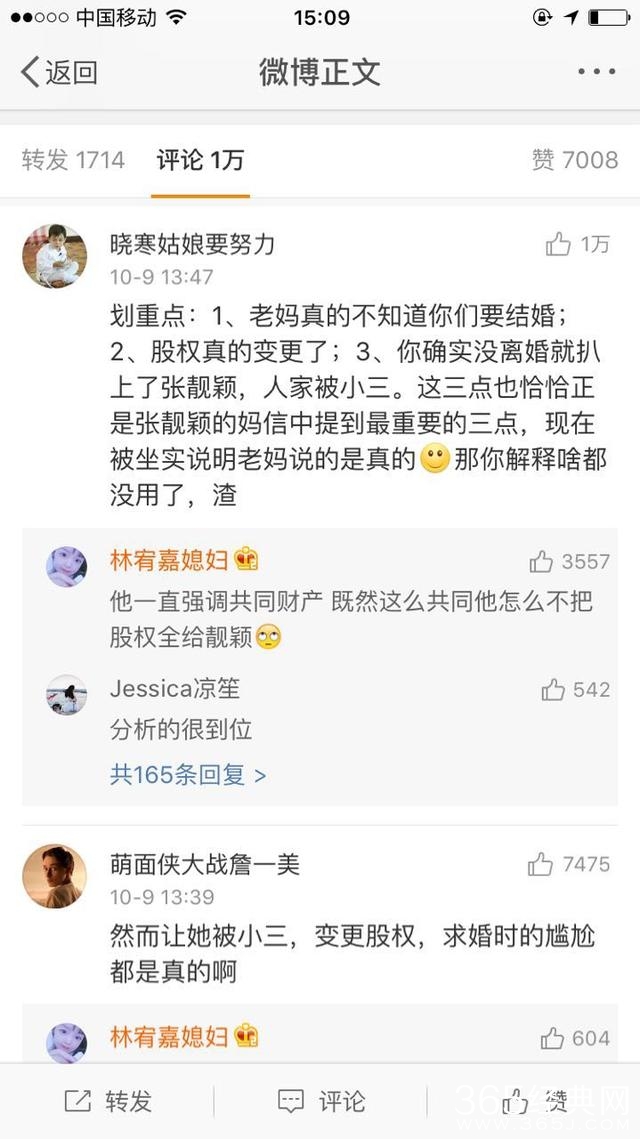Screen dimensions: 640x1139
Task: Write a comment via bottom 评论 button
Action: pos(320,1102)
